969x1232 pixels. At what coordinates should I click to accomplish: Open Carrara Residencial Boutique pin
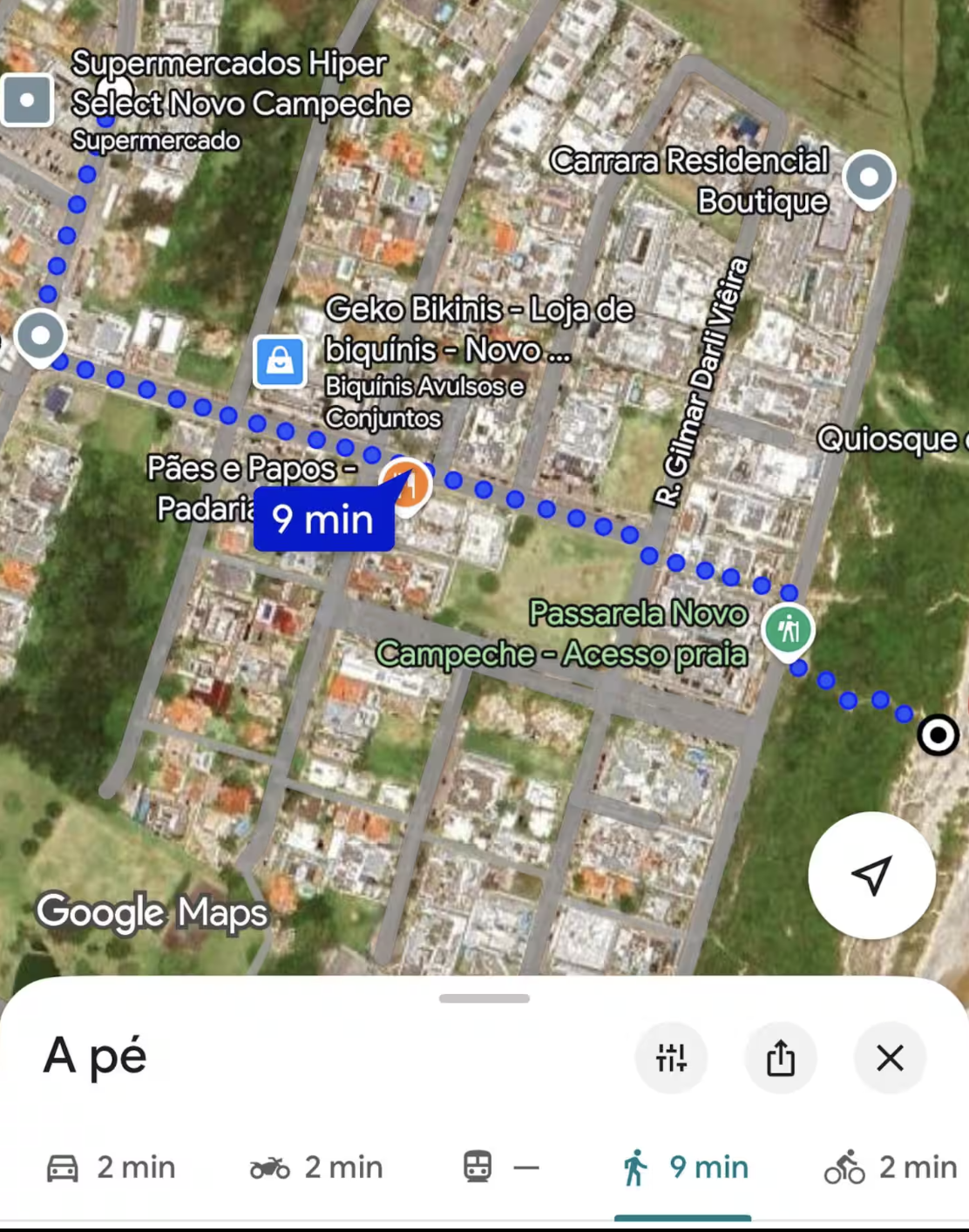click(869, 178)
